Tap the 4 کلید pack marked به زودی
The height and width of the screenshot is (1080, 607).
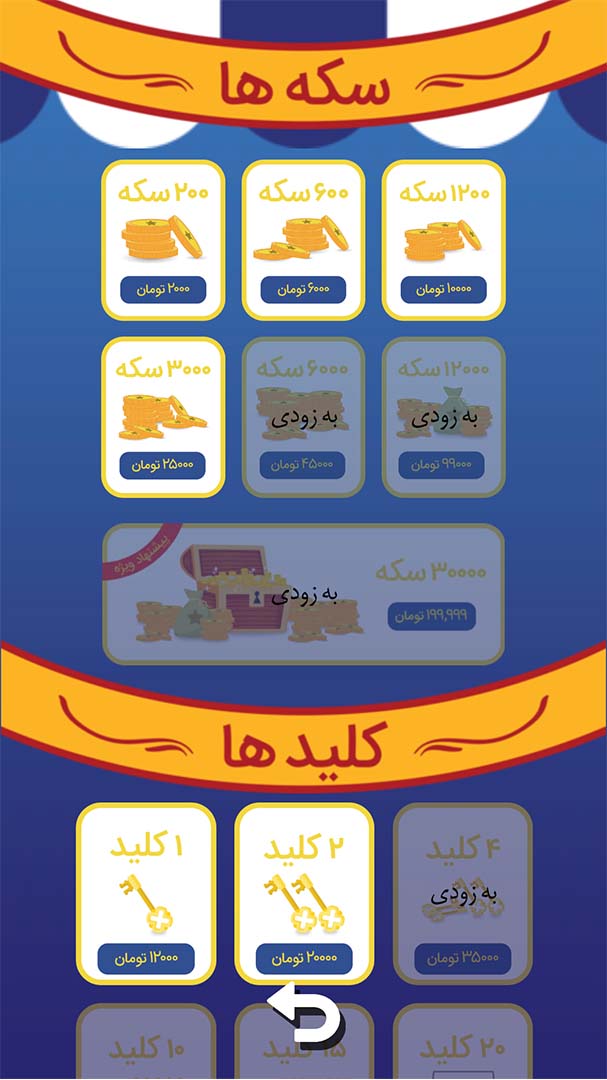462,893
